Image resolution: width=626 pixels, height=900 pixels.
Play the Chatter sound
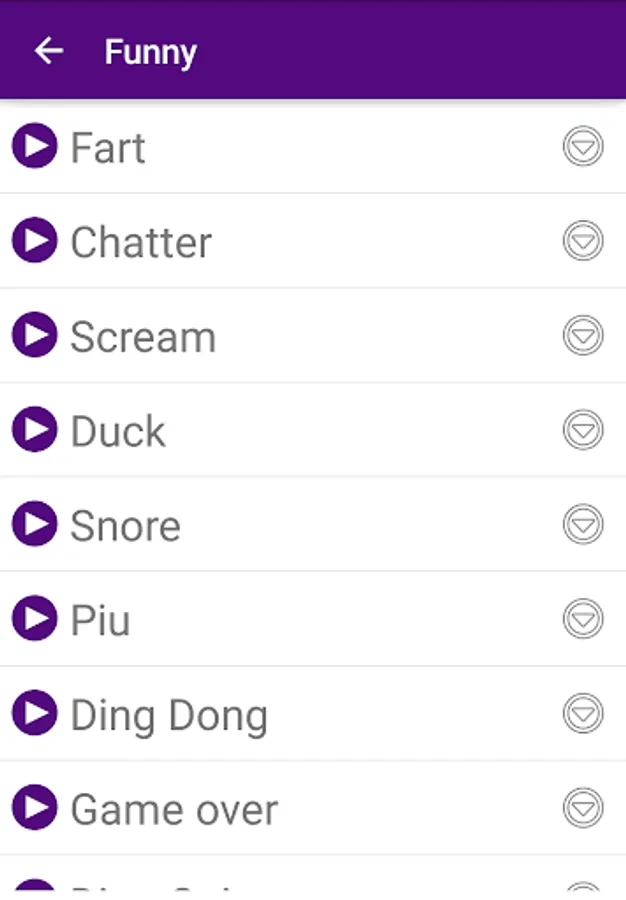pos(35,241)
